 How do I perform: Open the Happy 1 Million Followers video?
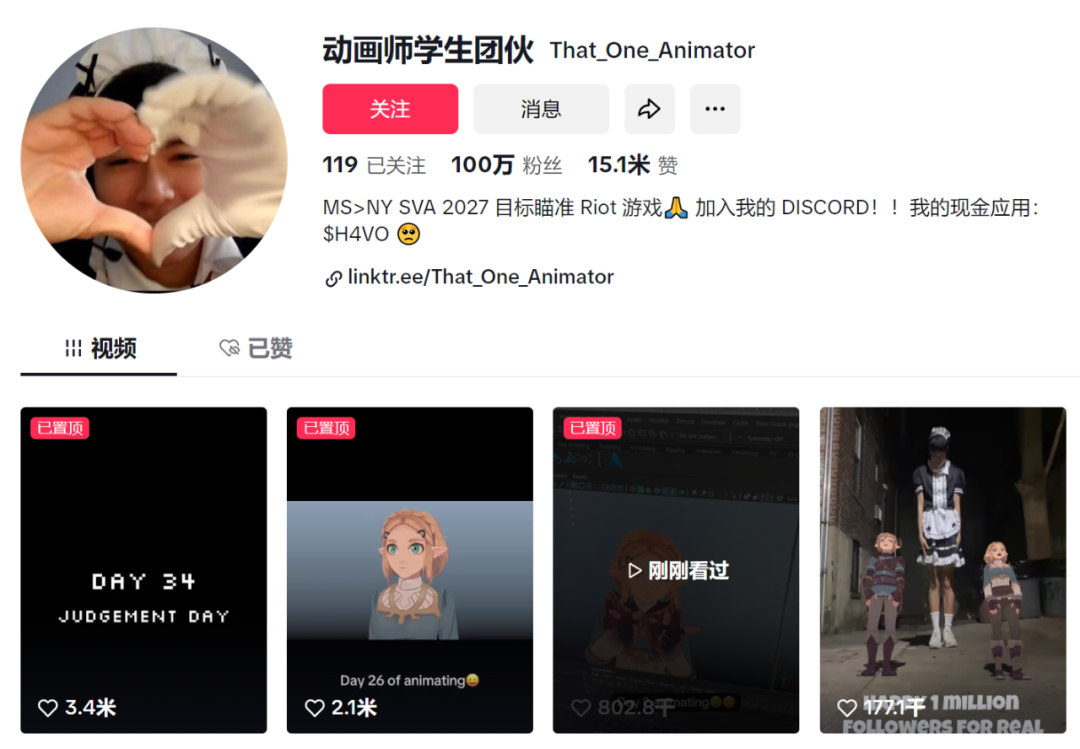click(x=943, y=570)
